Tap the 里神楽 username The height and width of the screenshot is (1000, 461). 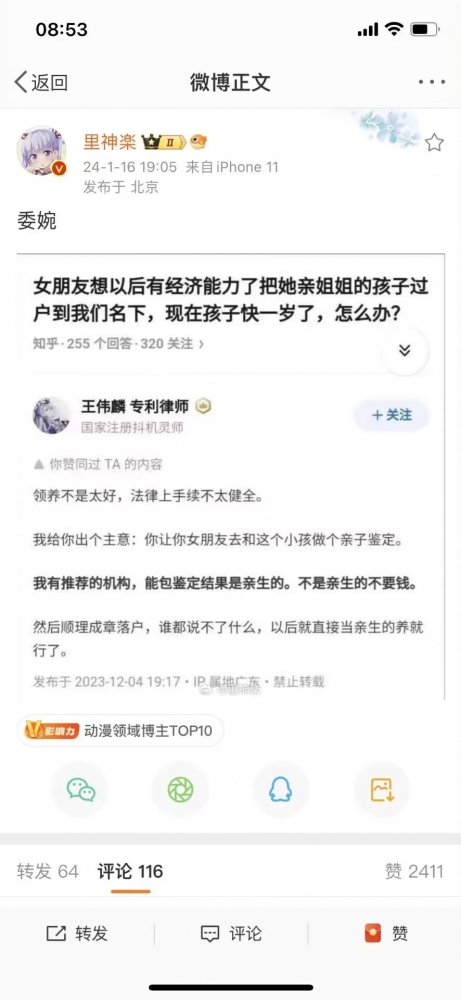coord(108,142)
